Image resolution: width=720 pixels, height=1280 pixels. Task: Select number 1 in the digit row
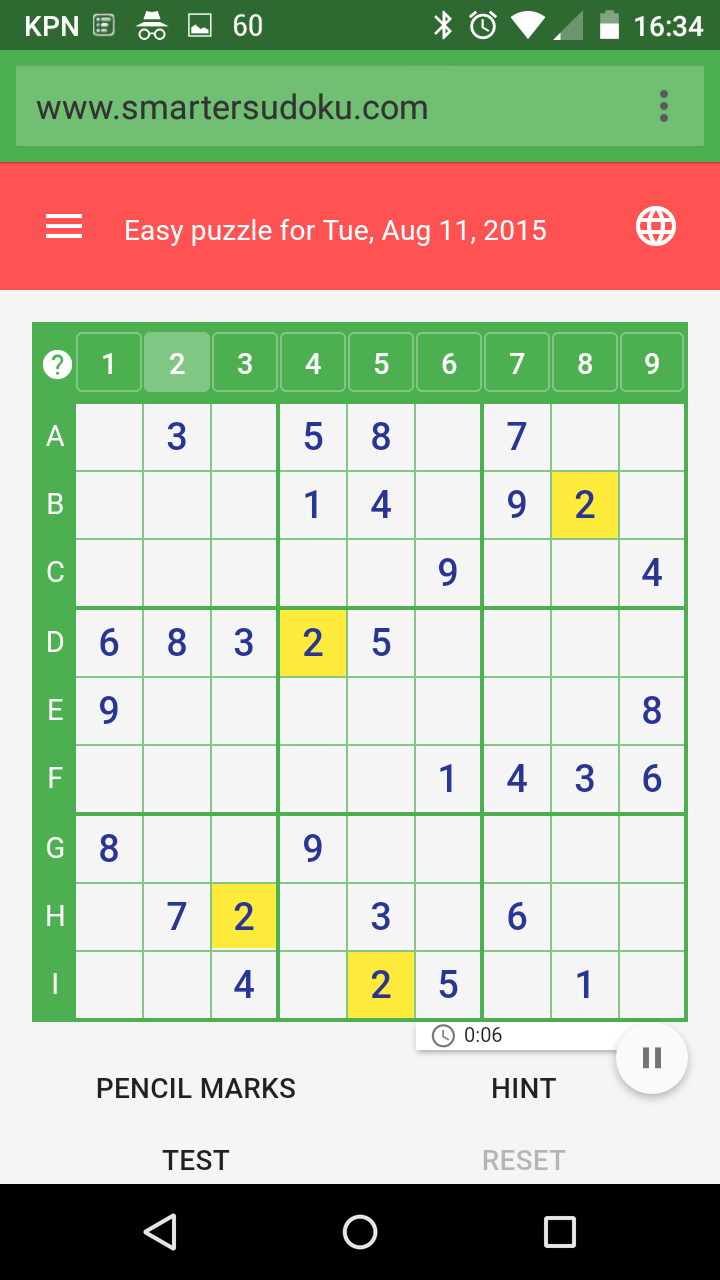109,362
